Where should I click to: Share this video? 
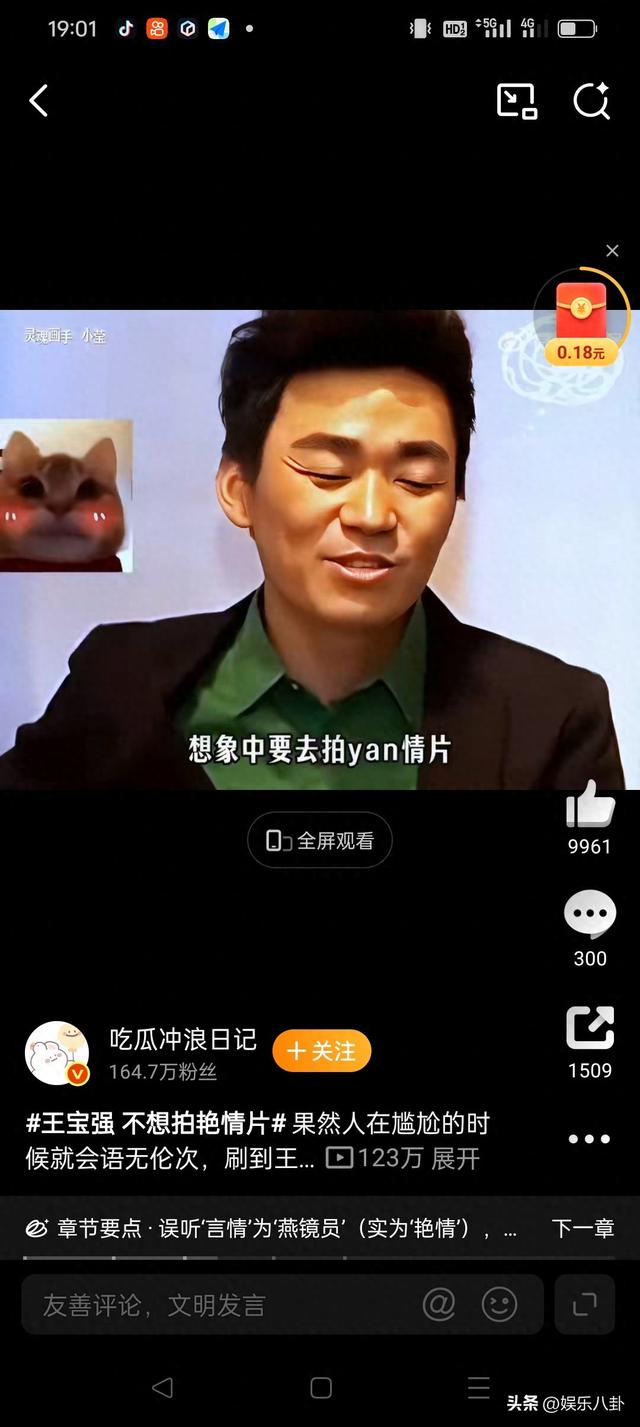pyautogui.click(x=590, y=1030)
